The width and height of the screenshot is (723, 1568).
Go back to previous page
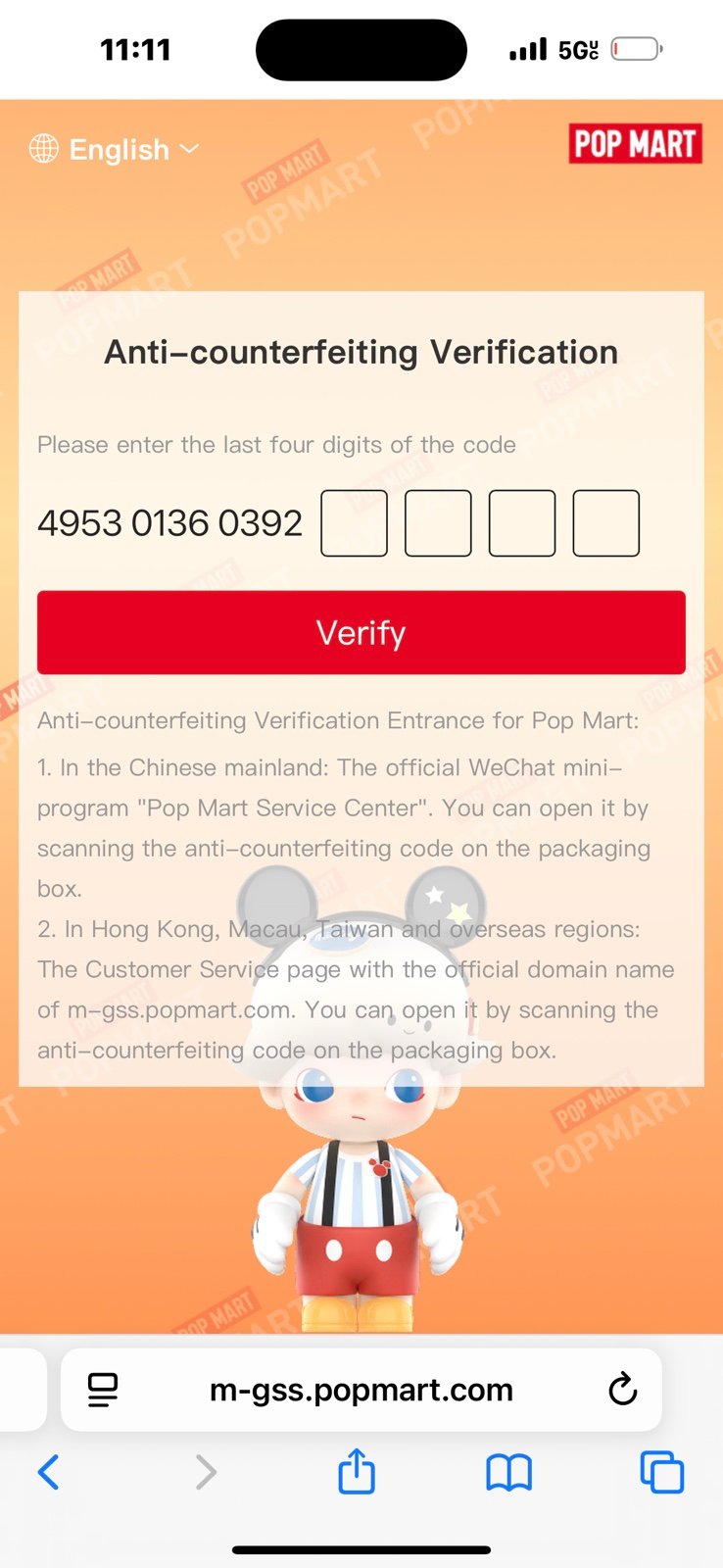click(48, 1472)
